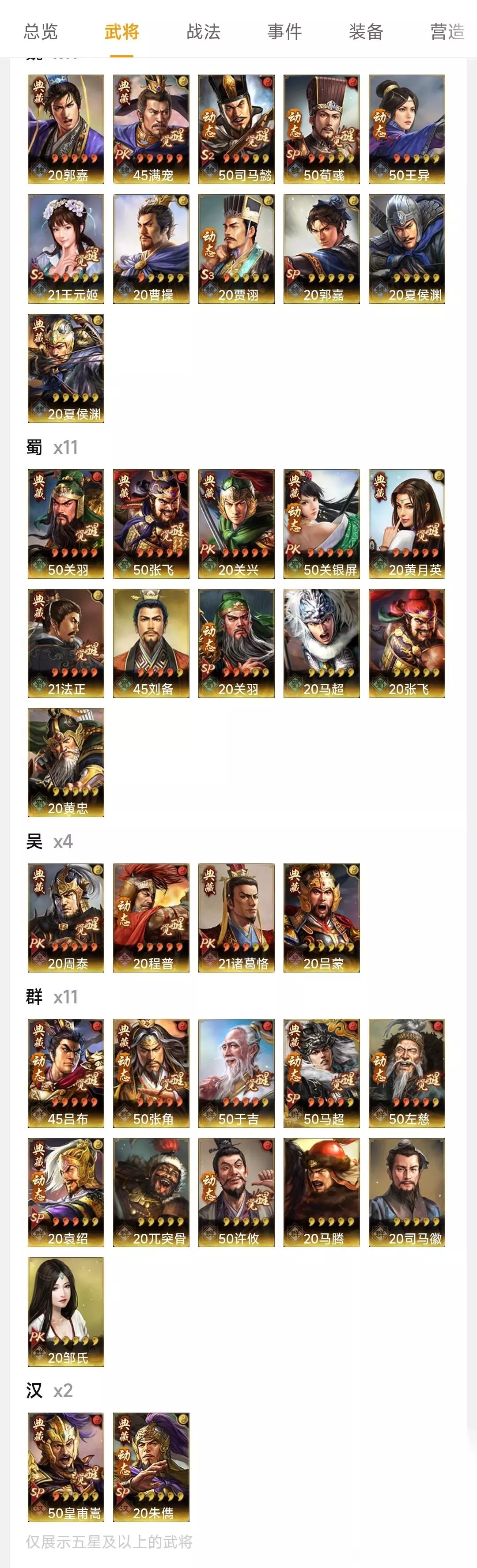Open the 营造 tab
The image size is (477, 1568).
pyautogui.click(x=448, y=32)
